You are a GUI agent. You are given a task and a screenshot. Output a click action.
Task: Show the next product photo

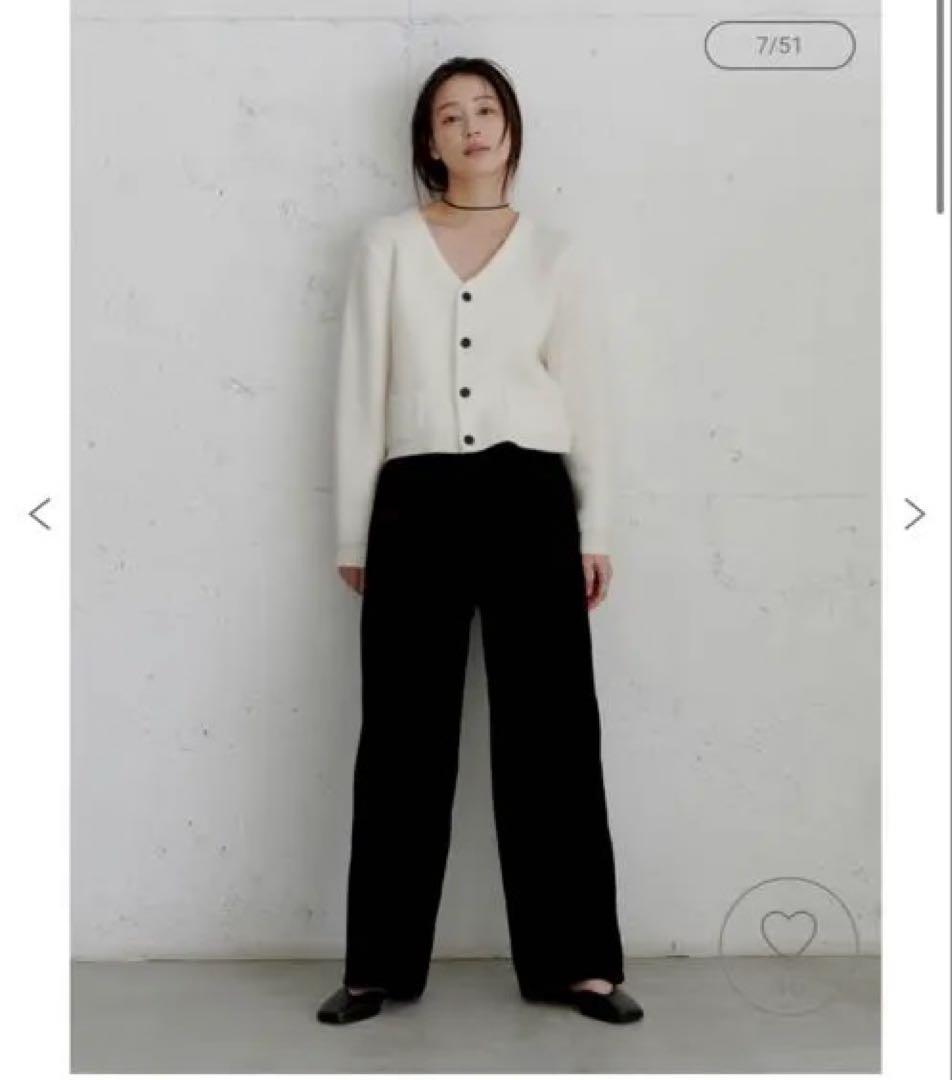[x=914, y=514]
